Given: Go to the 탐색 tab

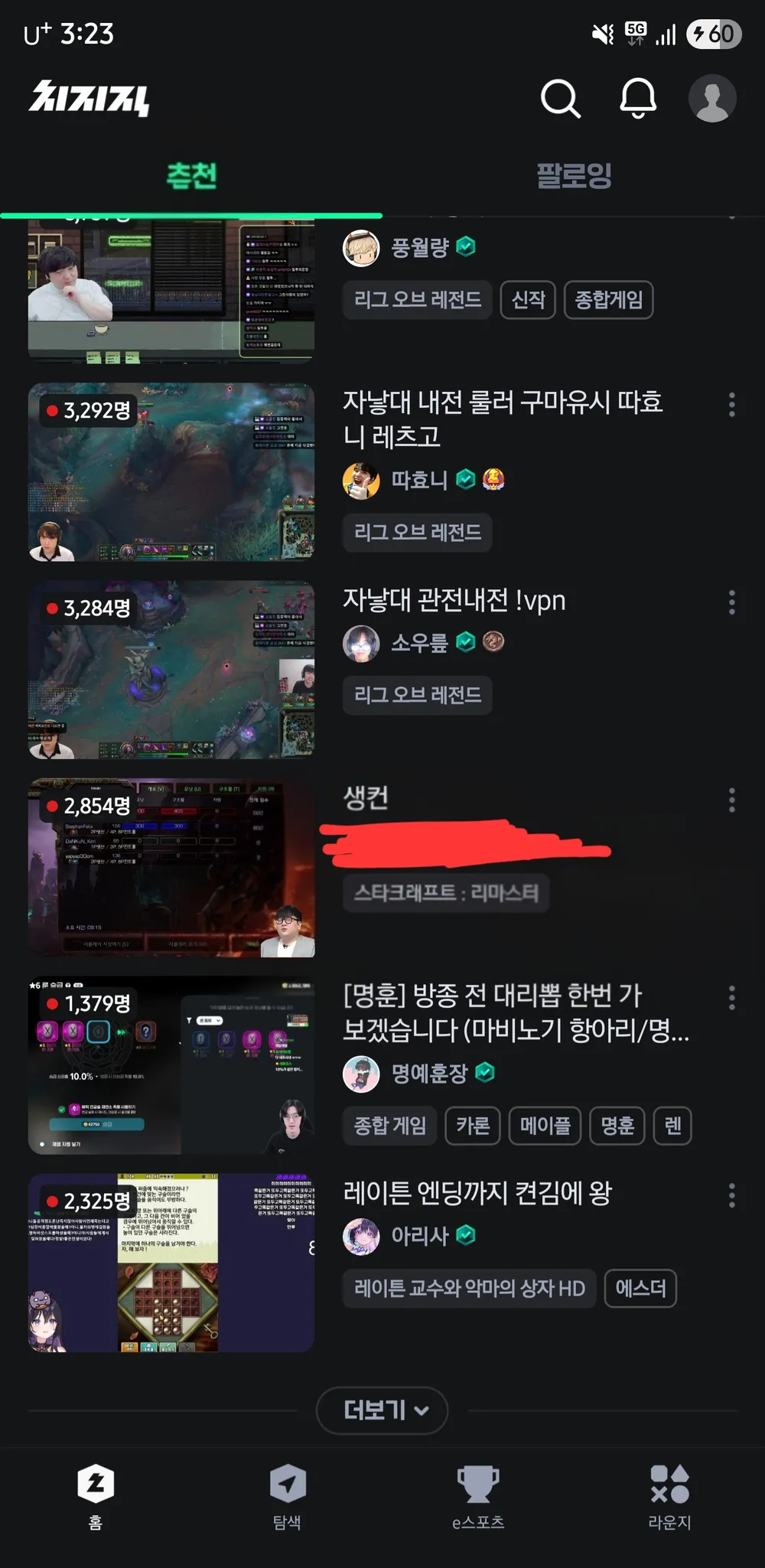Looking at the screenshot, I should coord(287,1496).
